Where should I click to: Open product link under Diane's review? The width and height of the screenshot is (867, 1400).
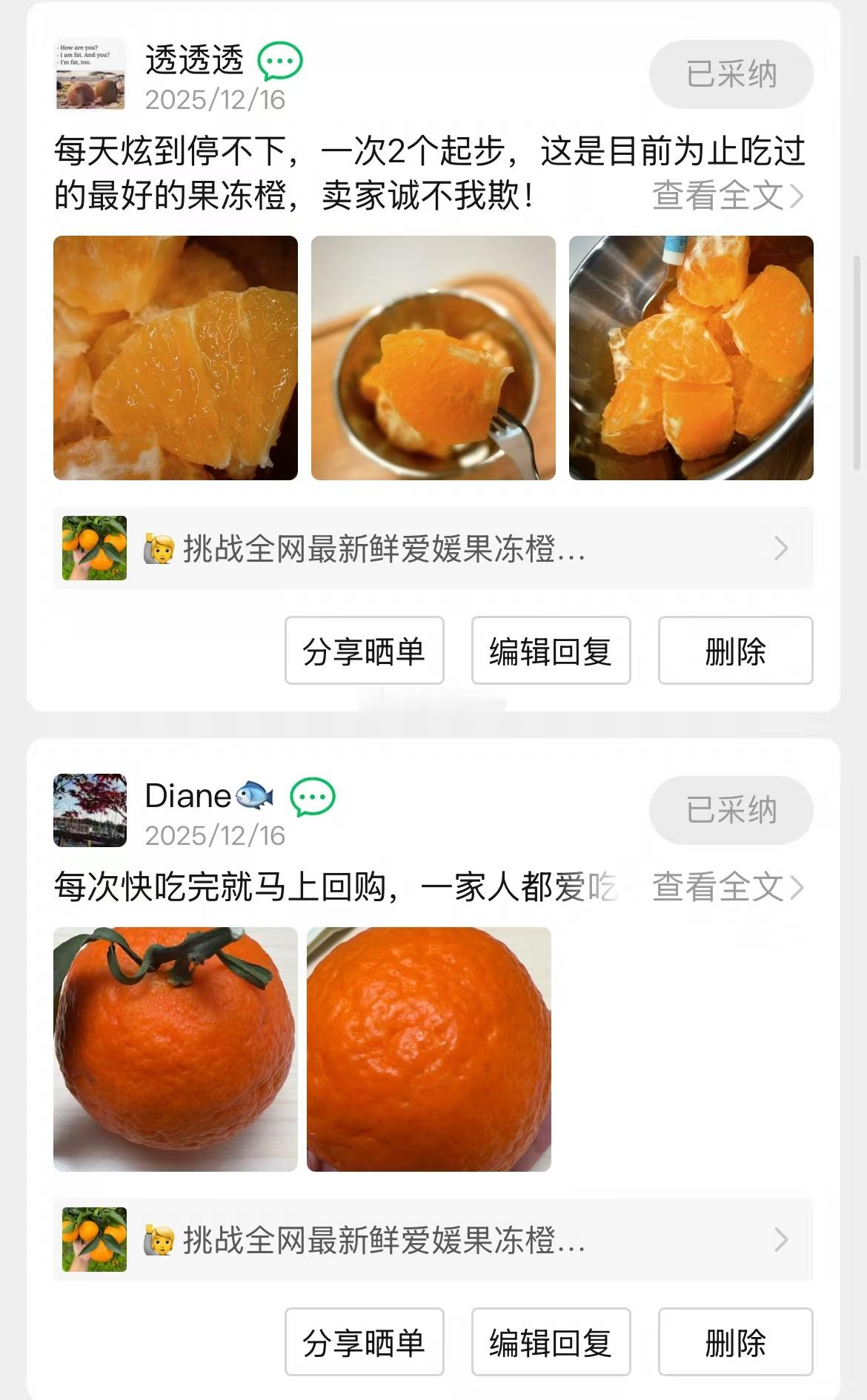[433, 1240]
